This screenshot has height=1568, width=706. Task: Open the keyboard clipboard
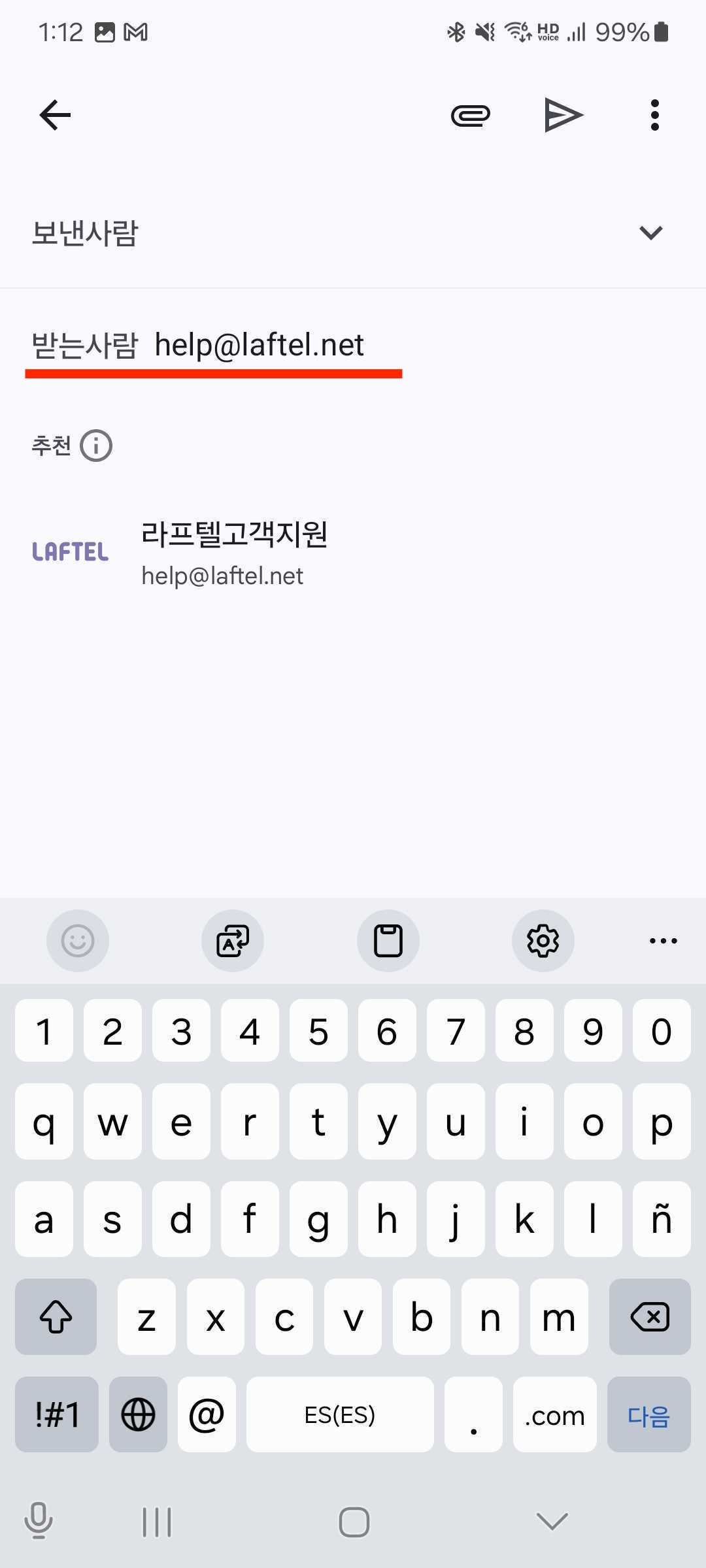click(x=388, y=941)
